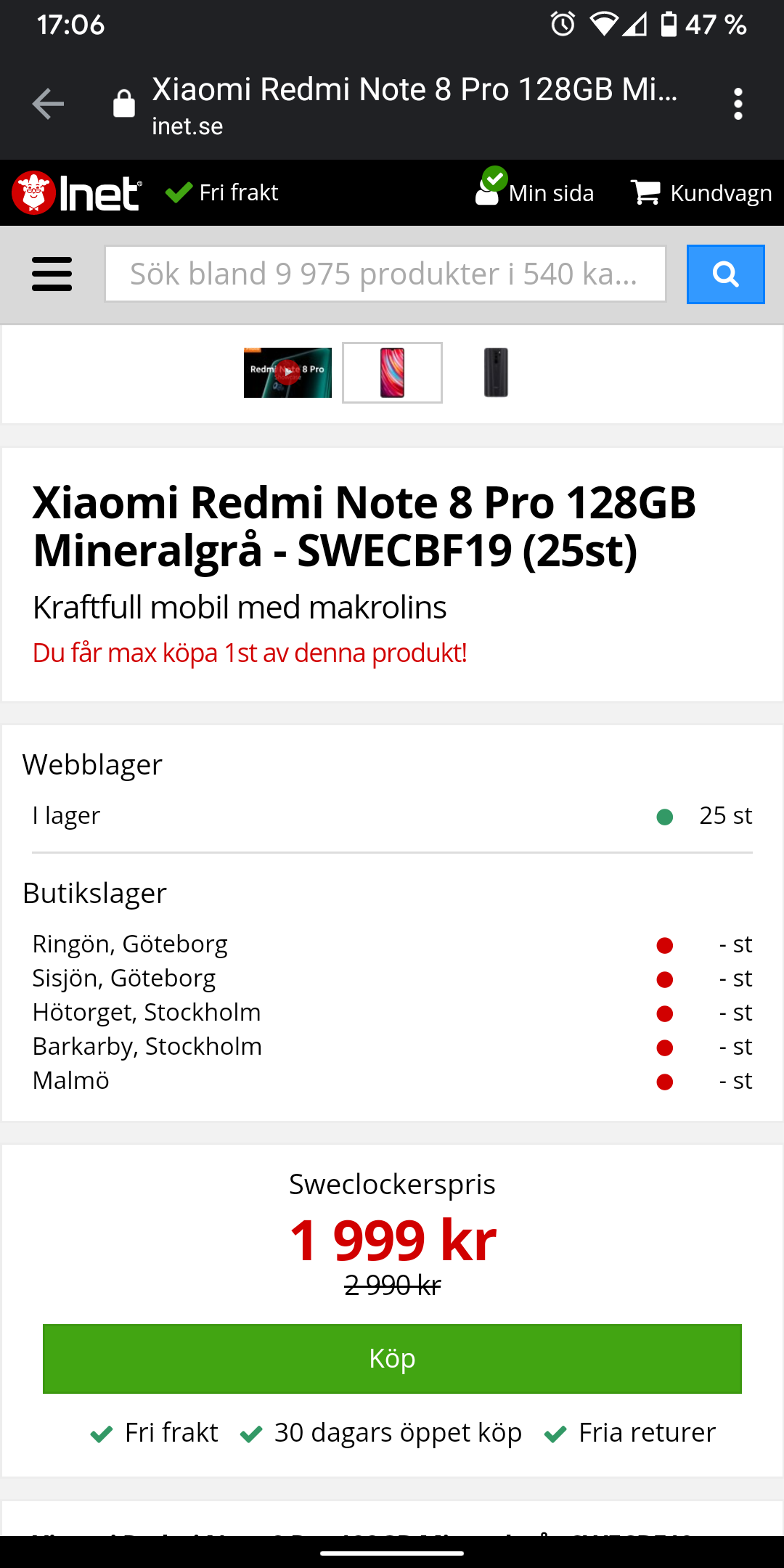Open Min sida account page
This screenshot has width=784, height=1568.
(x=535, y=192)
